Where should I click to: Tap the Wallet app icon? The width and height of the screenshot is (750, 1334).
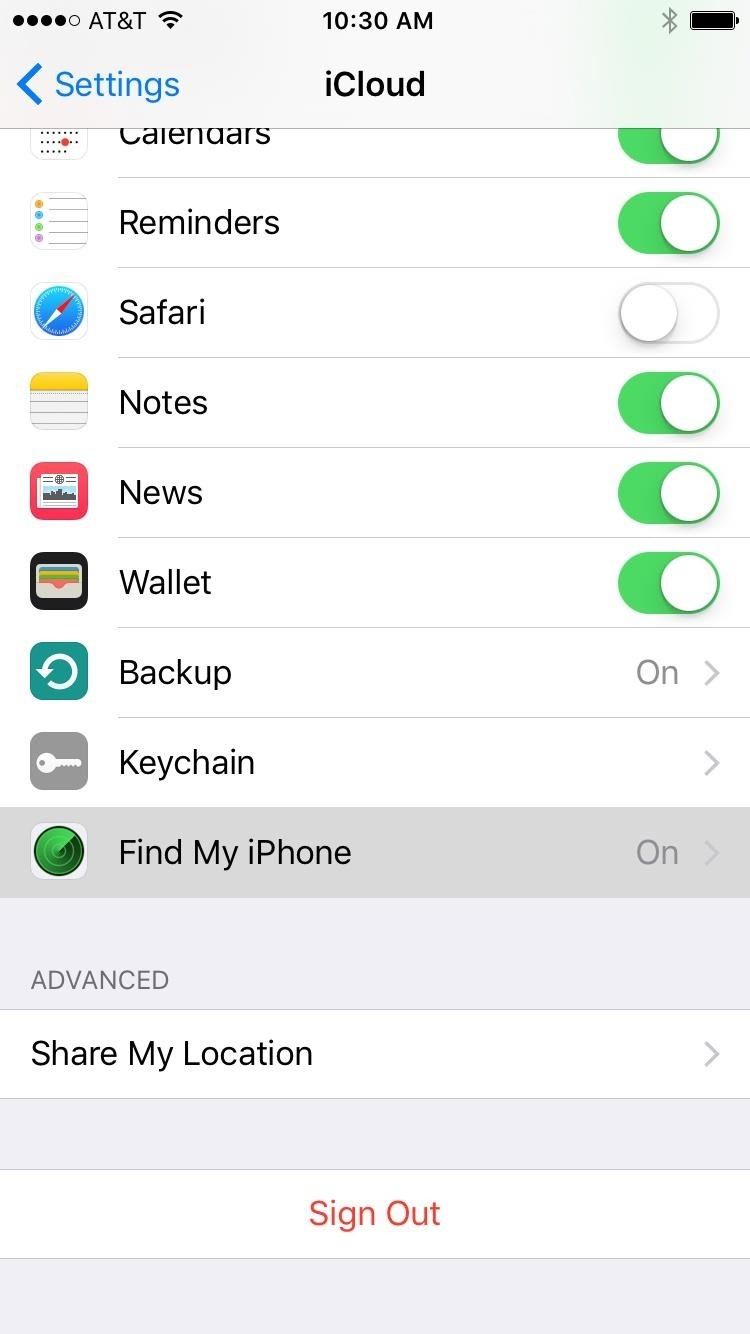click(58, 582)
